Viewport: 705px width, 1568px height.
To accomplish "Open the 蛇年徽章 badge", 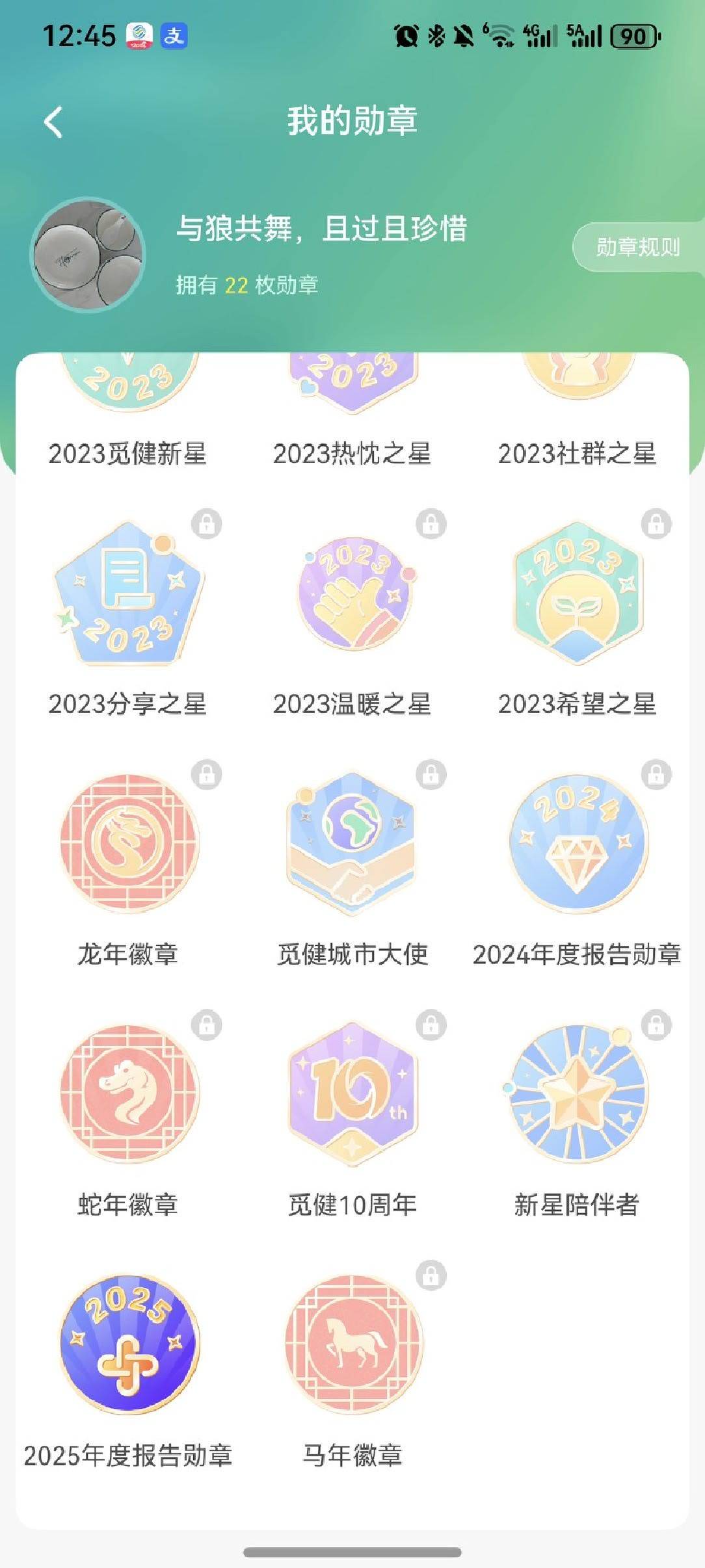I will [x=128, y=1094].
